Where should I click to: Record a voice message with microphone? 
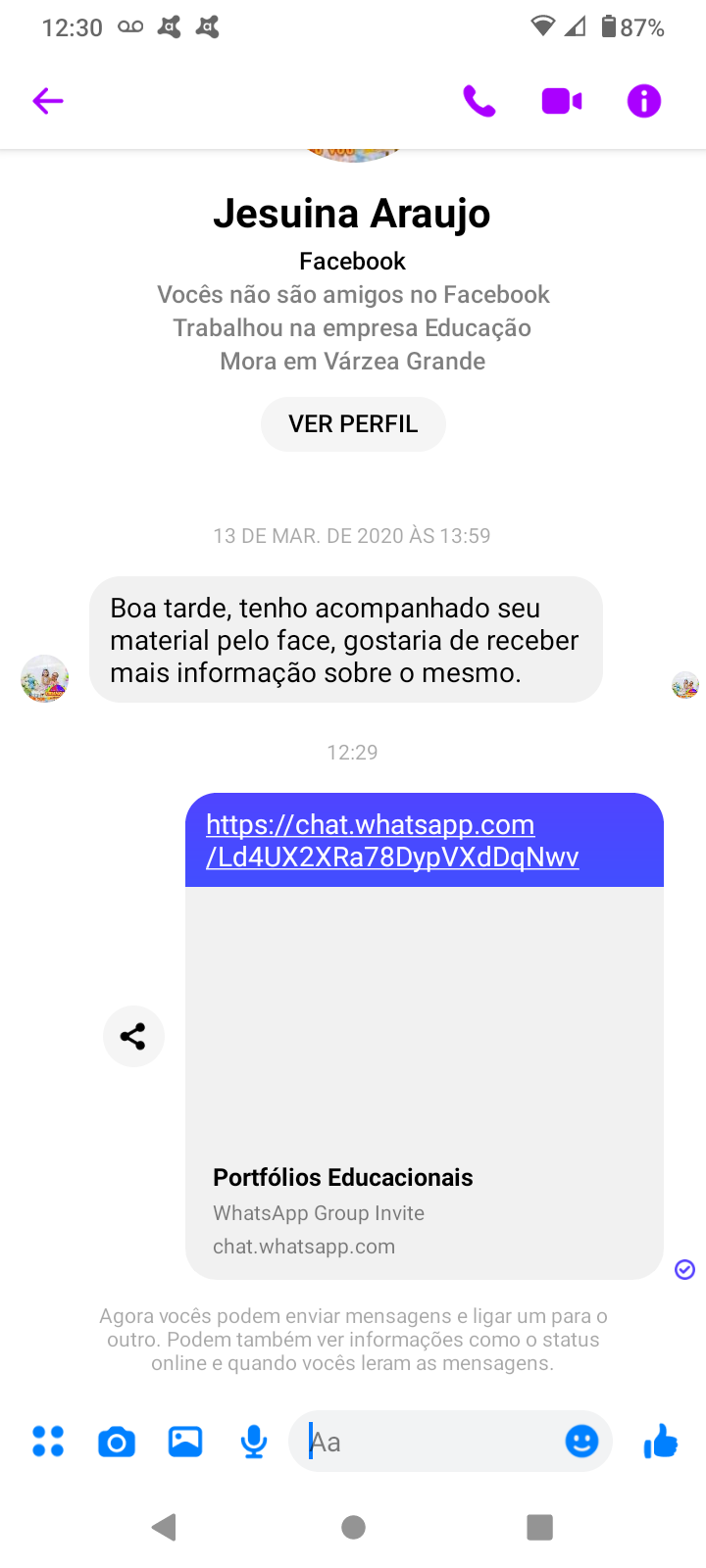254,1442
